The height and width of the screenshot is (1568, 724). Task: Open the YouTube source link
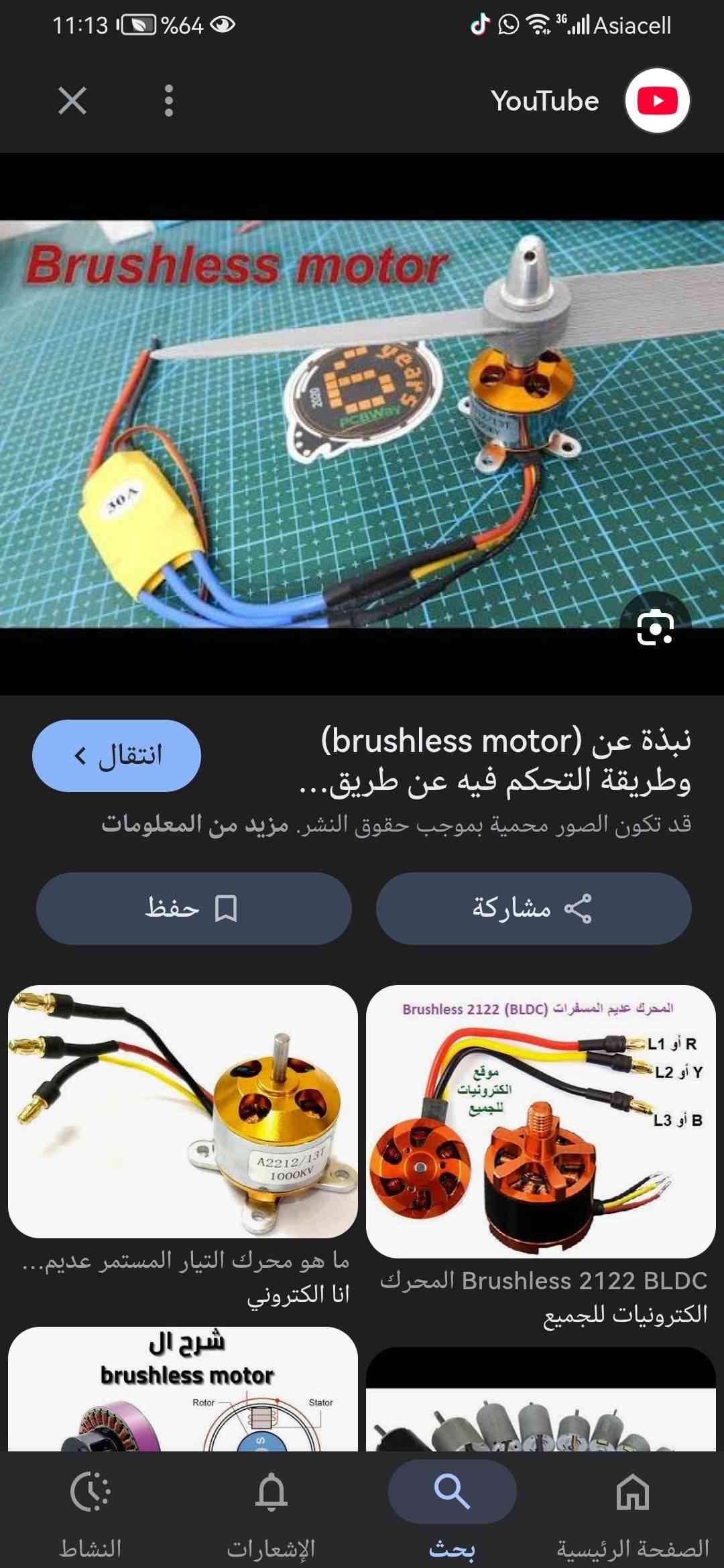[x=590, y=101]
